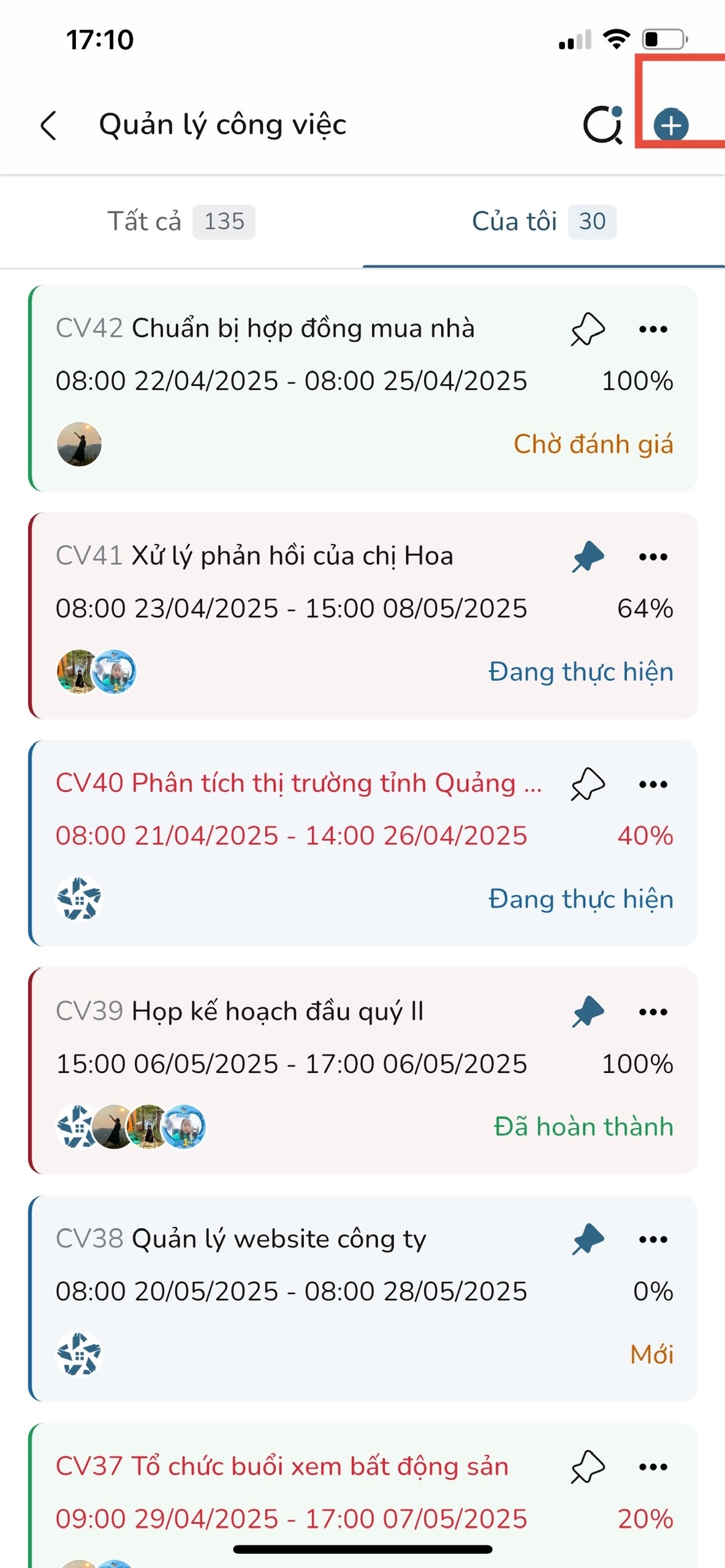Unpin task CV39

click(x=588, y=1011)
